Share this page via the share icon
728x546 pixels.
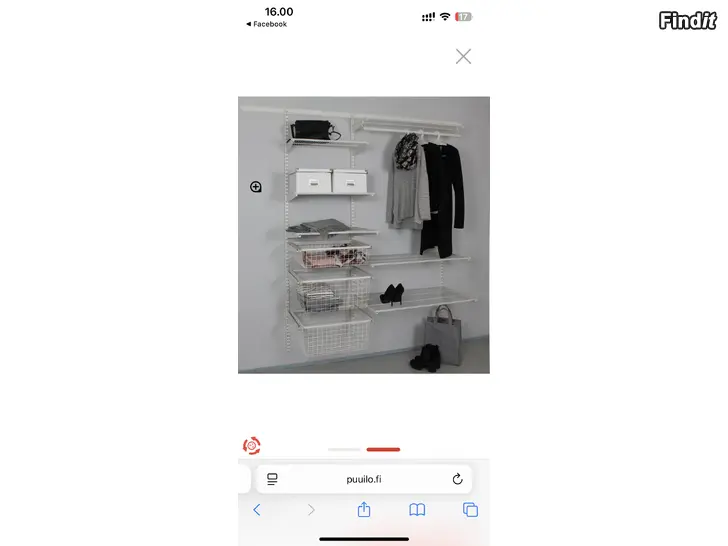364,510
